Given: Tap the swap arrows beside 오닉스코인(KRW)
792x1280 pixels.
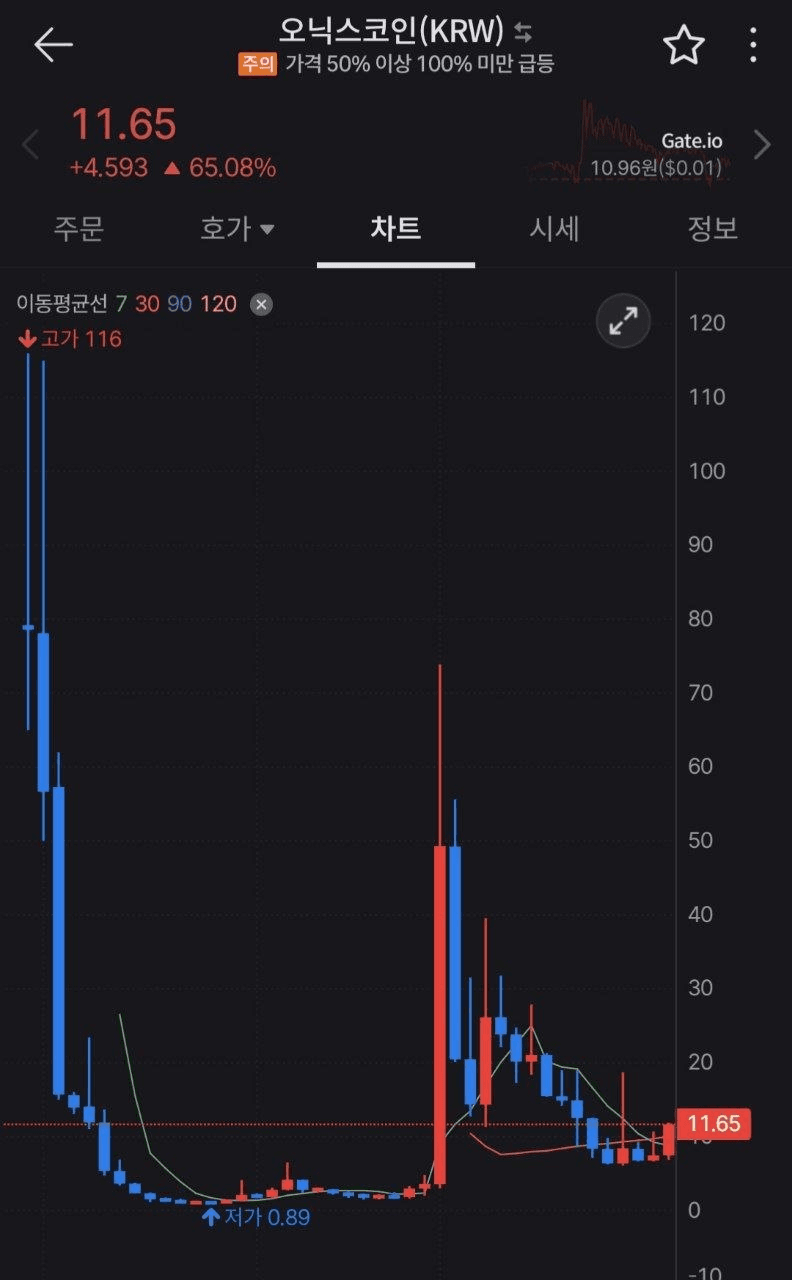Looking at the screenshot, I should click(523, 32).
